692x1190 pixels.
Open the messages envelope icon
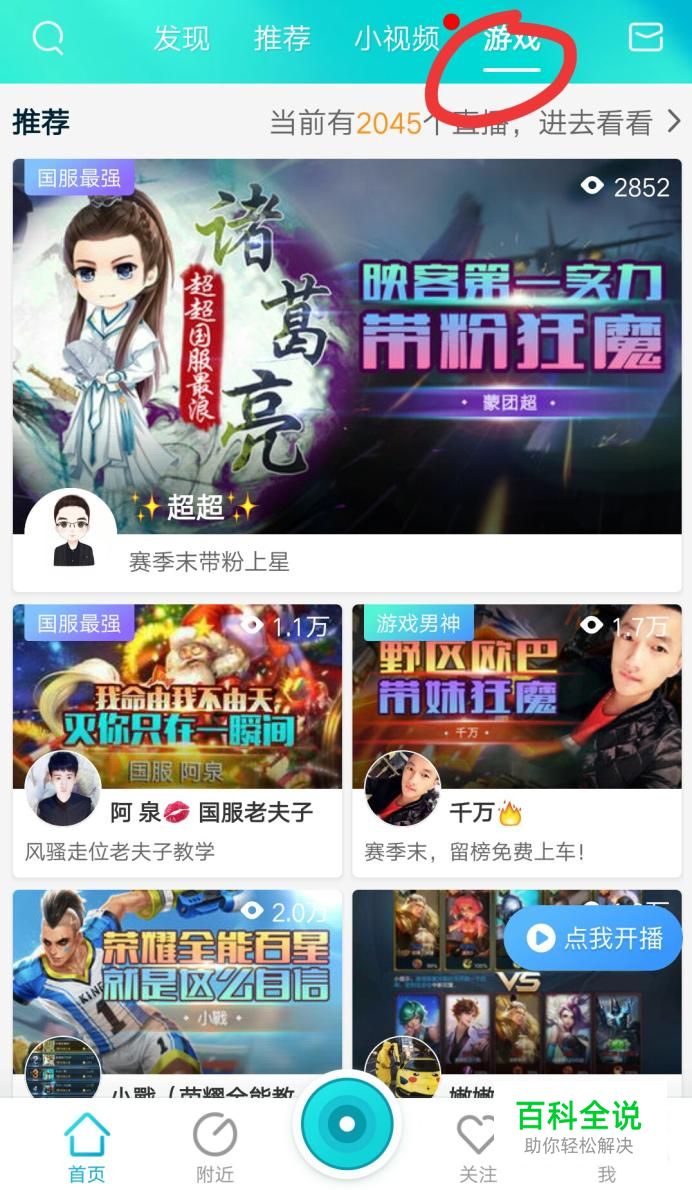(645, 38)
